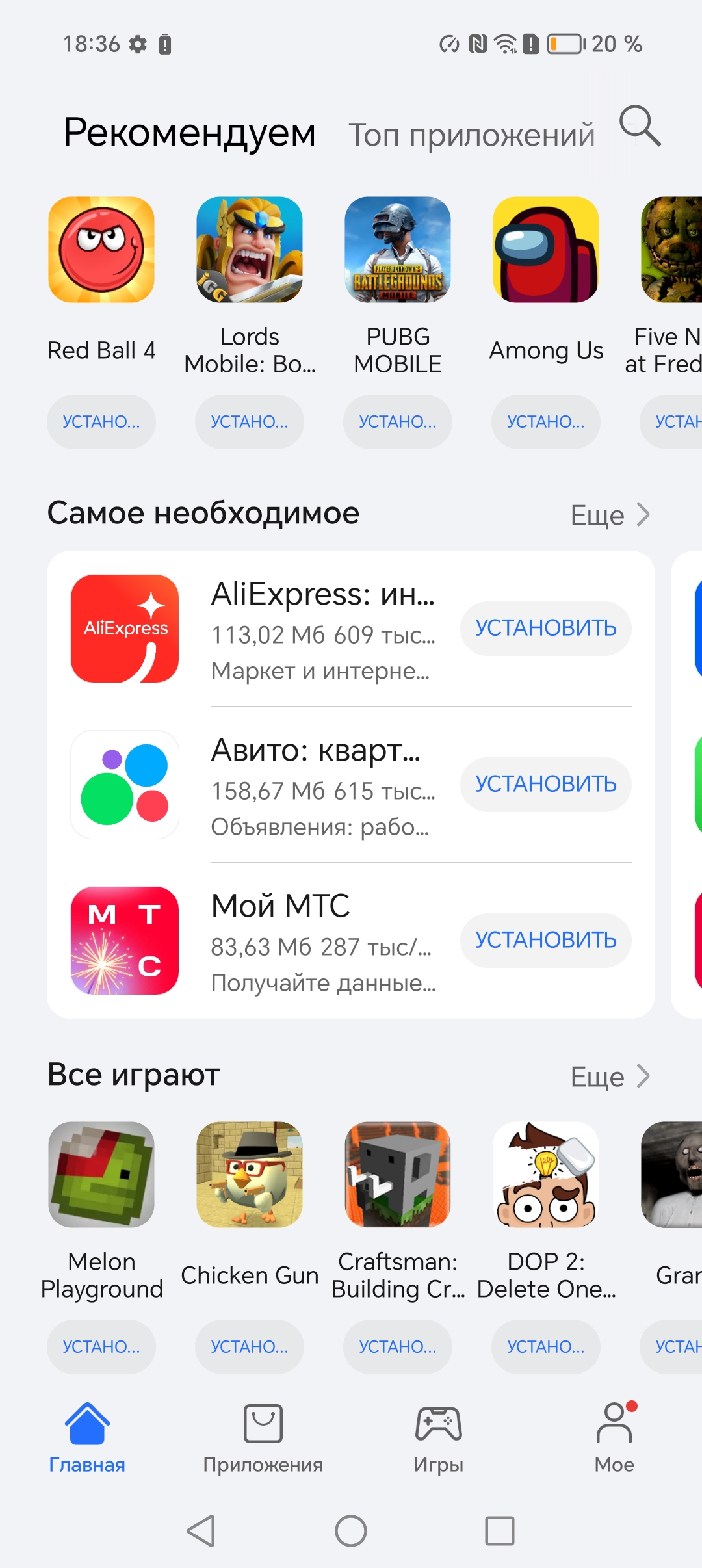
Task: Install PUBG MOBILE
Action: [397, 422]
